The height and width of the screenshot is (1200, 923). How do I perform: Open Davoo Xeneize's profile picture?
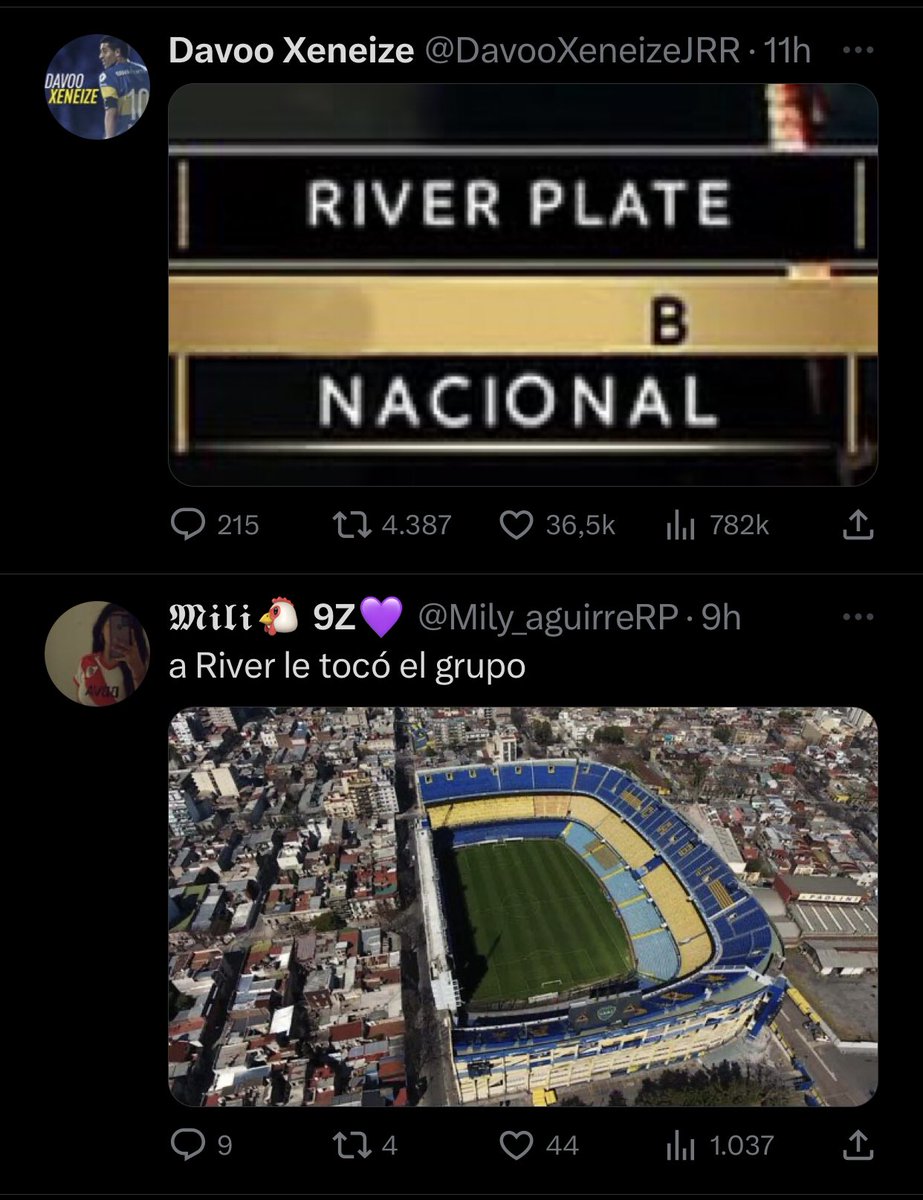[96, 87]
